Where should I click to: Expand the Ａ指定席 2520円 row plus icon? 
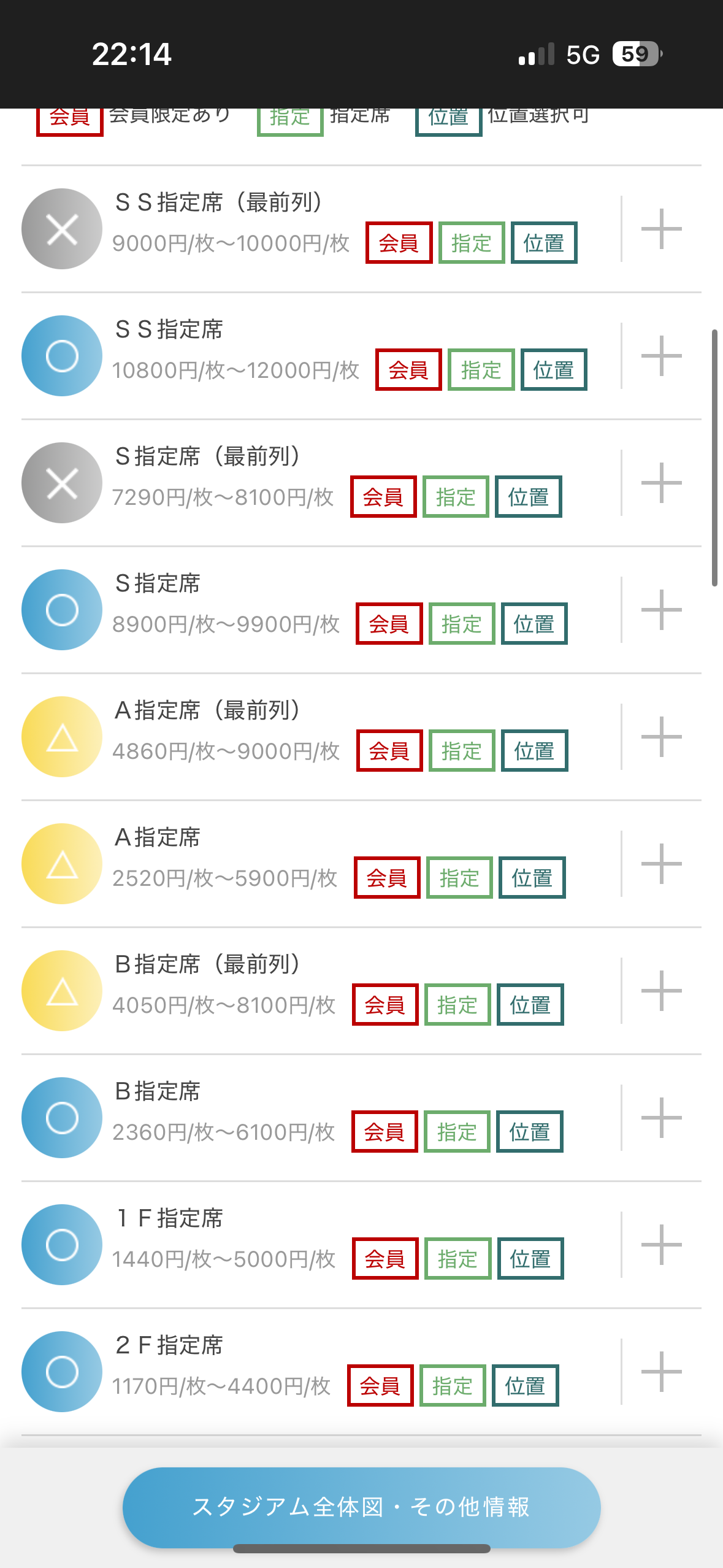coord(661,864)
